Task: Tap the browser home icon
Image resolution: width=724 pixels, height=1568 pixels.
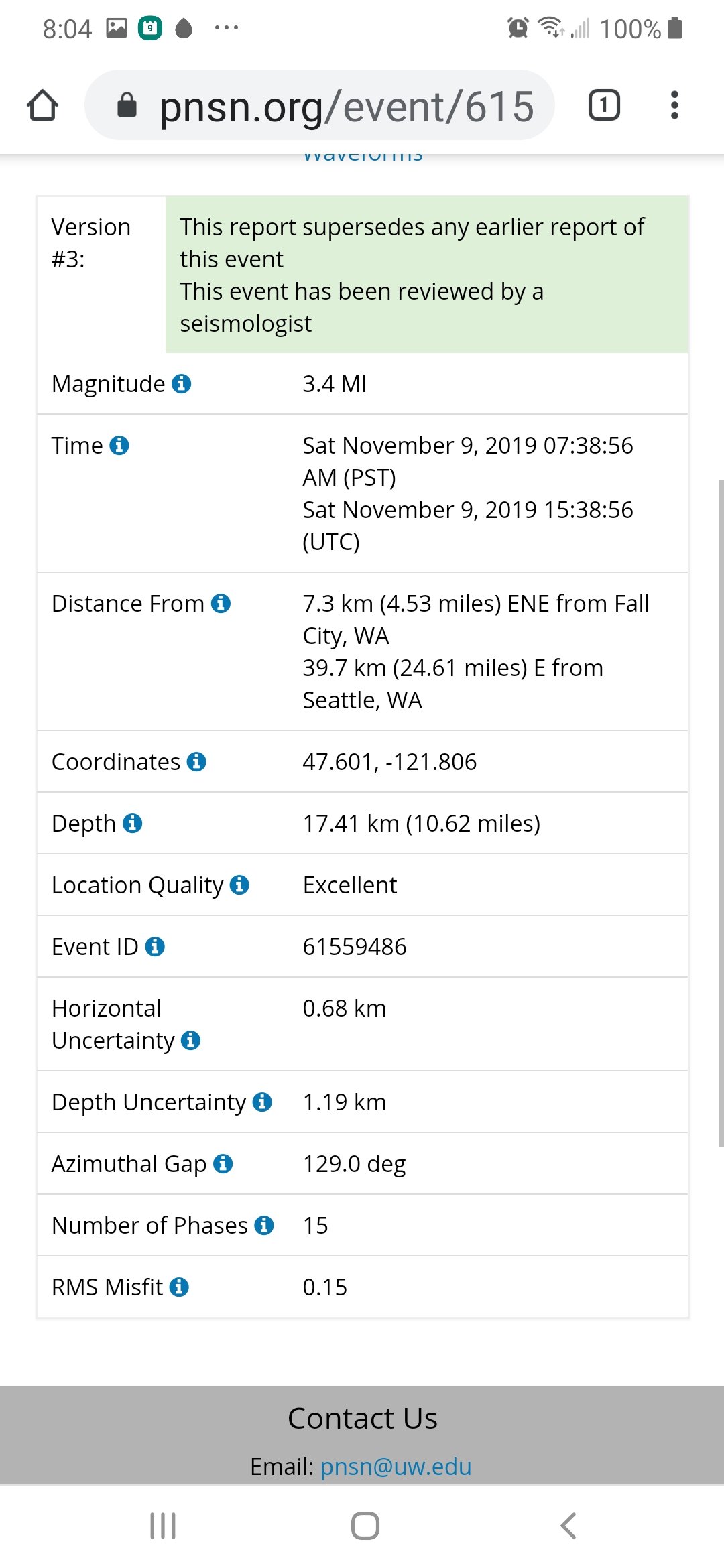Action: (43, 105)
